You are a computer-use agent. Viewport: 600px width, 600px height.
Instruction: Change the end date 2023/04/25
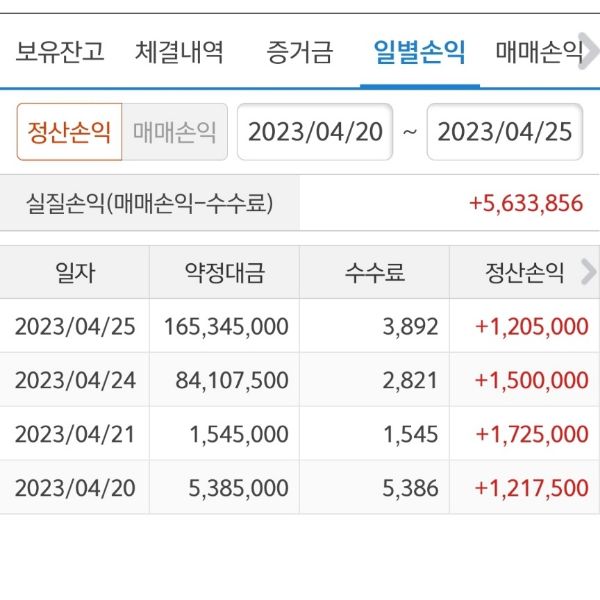point(505,132)
